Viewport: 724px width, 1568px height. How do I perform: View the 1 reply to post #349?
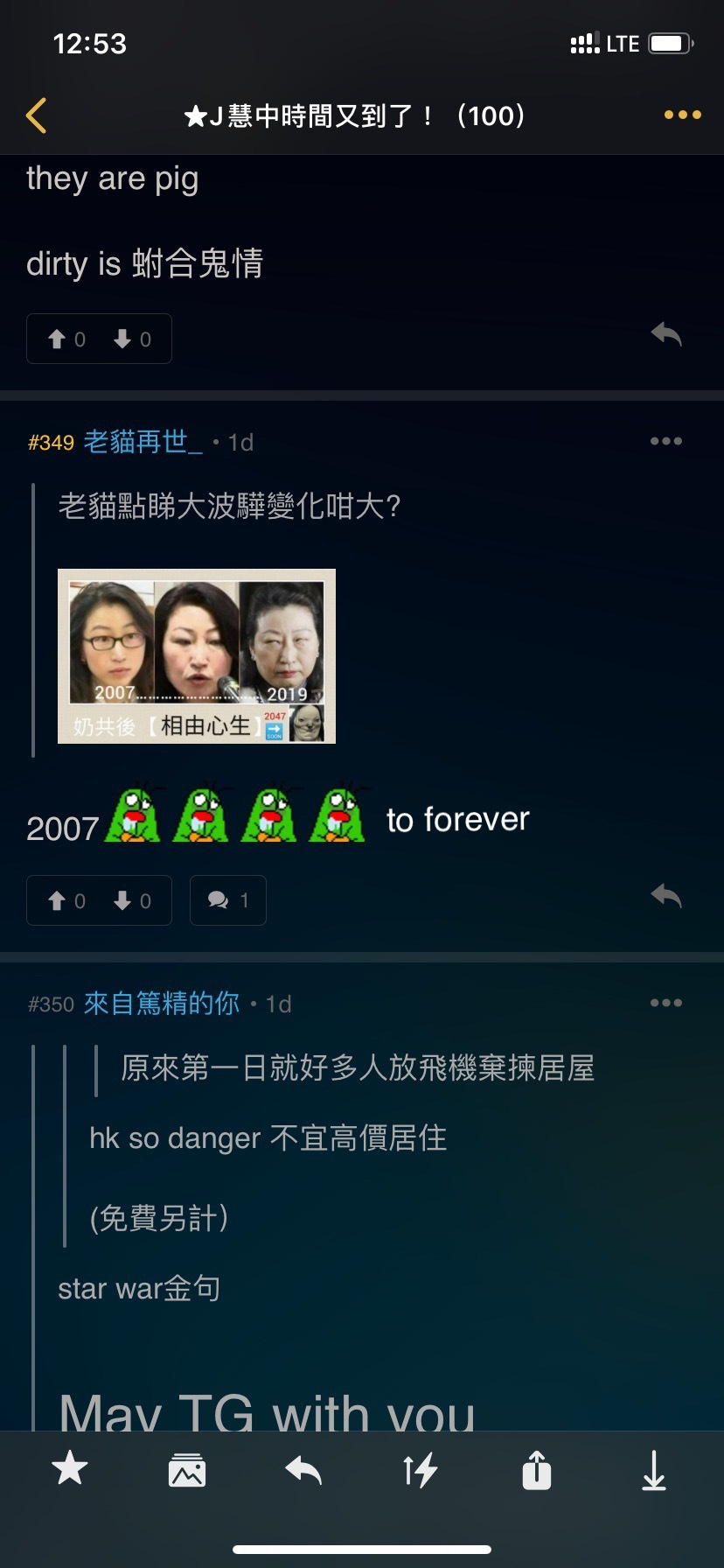(228, 900)
